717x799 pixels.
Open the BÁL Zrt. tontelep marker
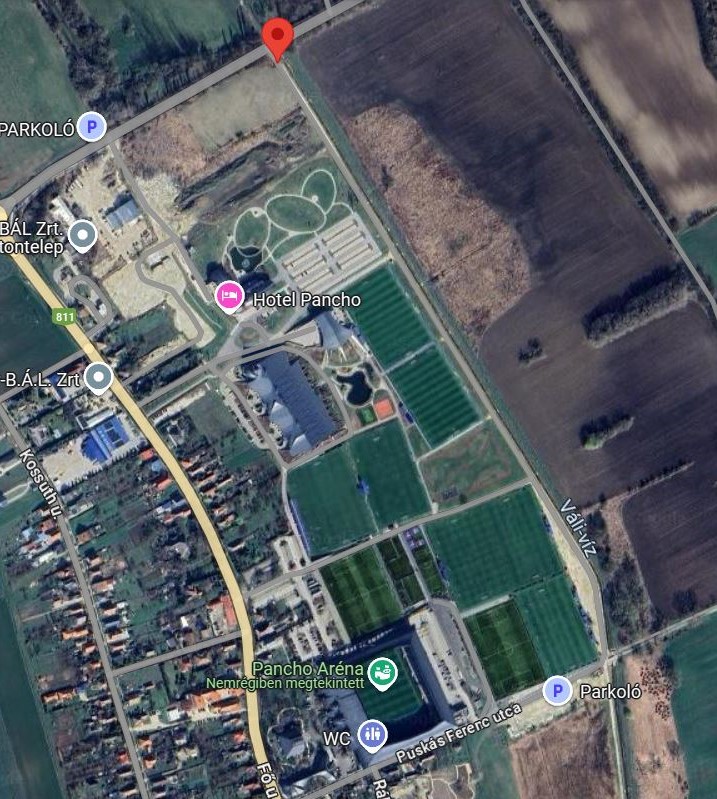click(82, 236)
